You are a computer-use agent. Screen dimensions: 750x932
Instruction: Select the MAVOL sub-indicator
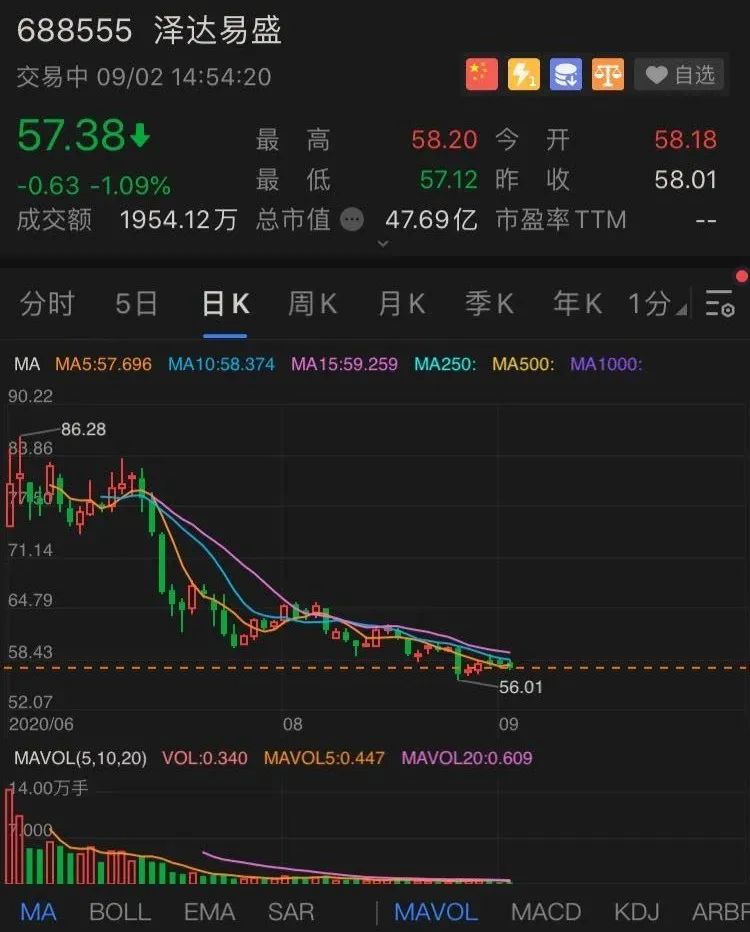pyautogui.click(x=436, y=912)
